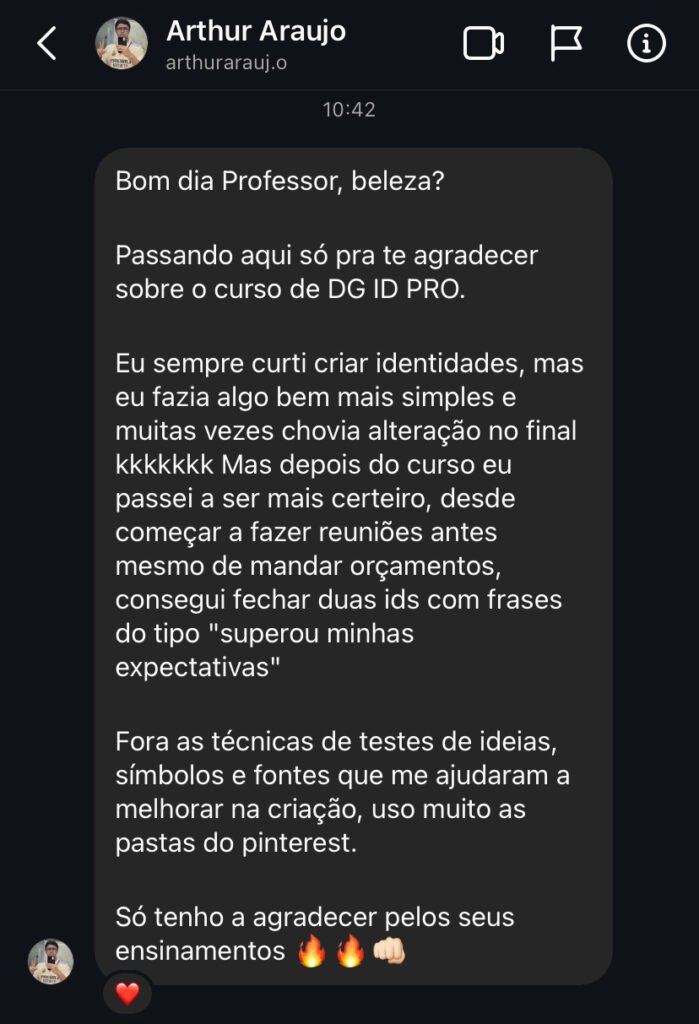
Task: Flag this conversation
Action: pyautogui.click(x=566, y=44)
